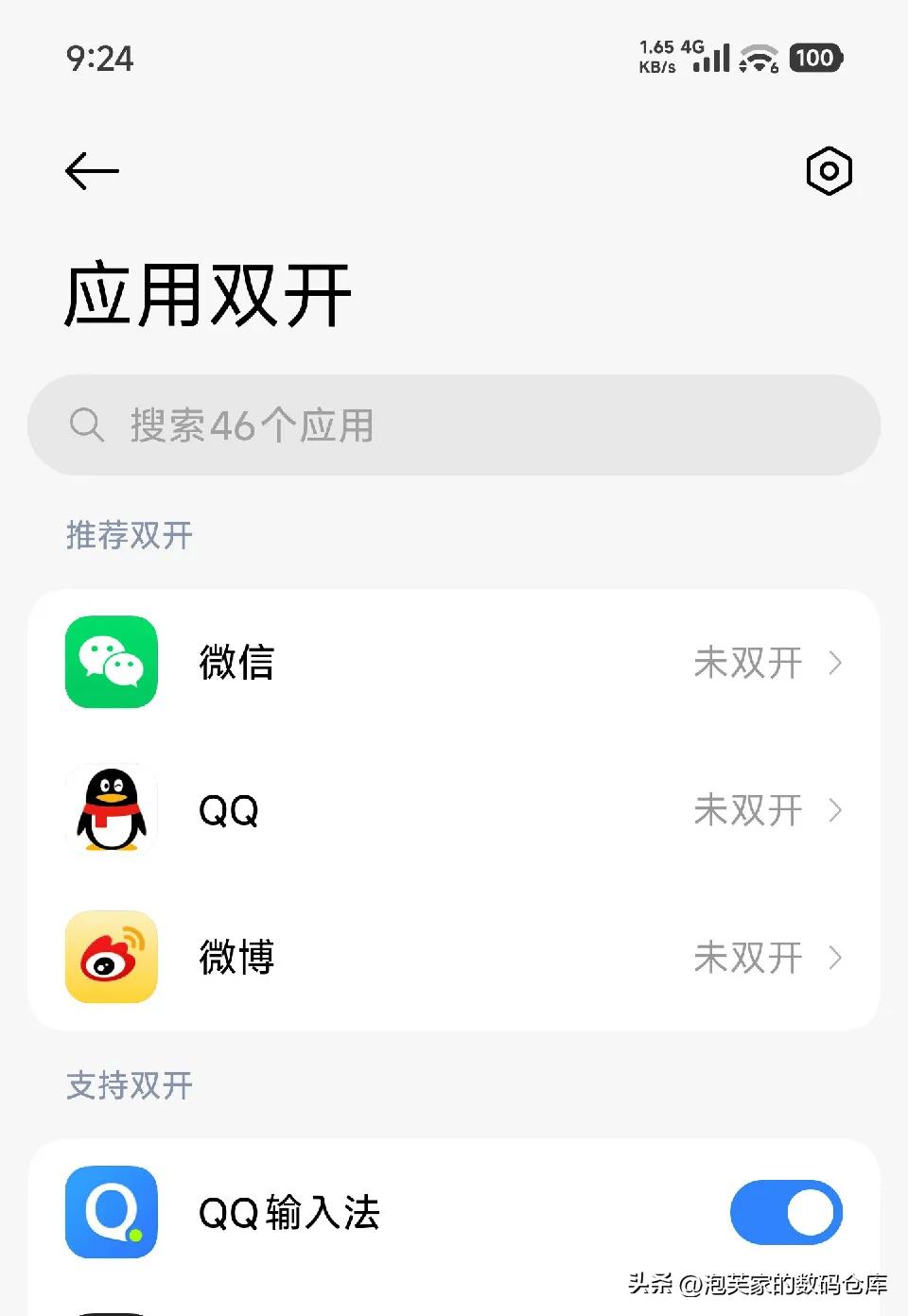Open 微信 dual app options
The width and height of the screenshot is (908, 1316).
[x=454, y=662]
